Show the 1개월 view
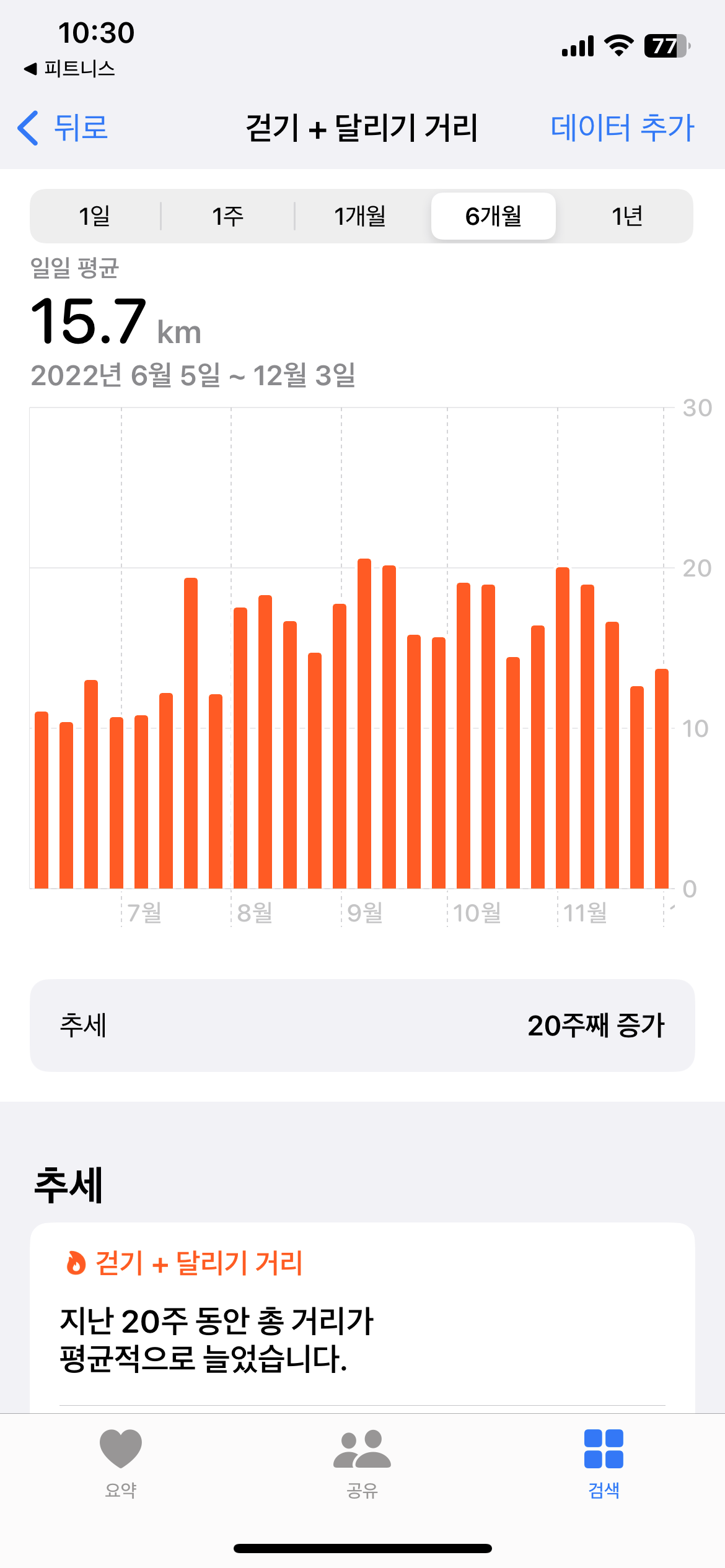 [x=360, y=216]
